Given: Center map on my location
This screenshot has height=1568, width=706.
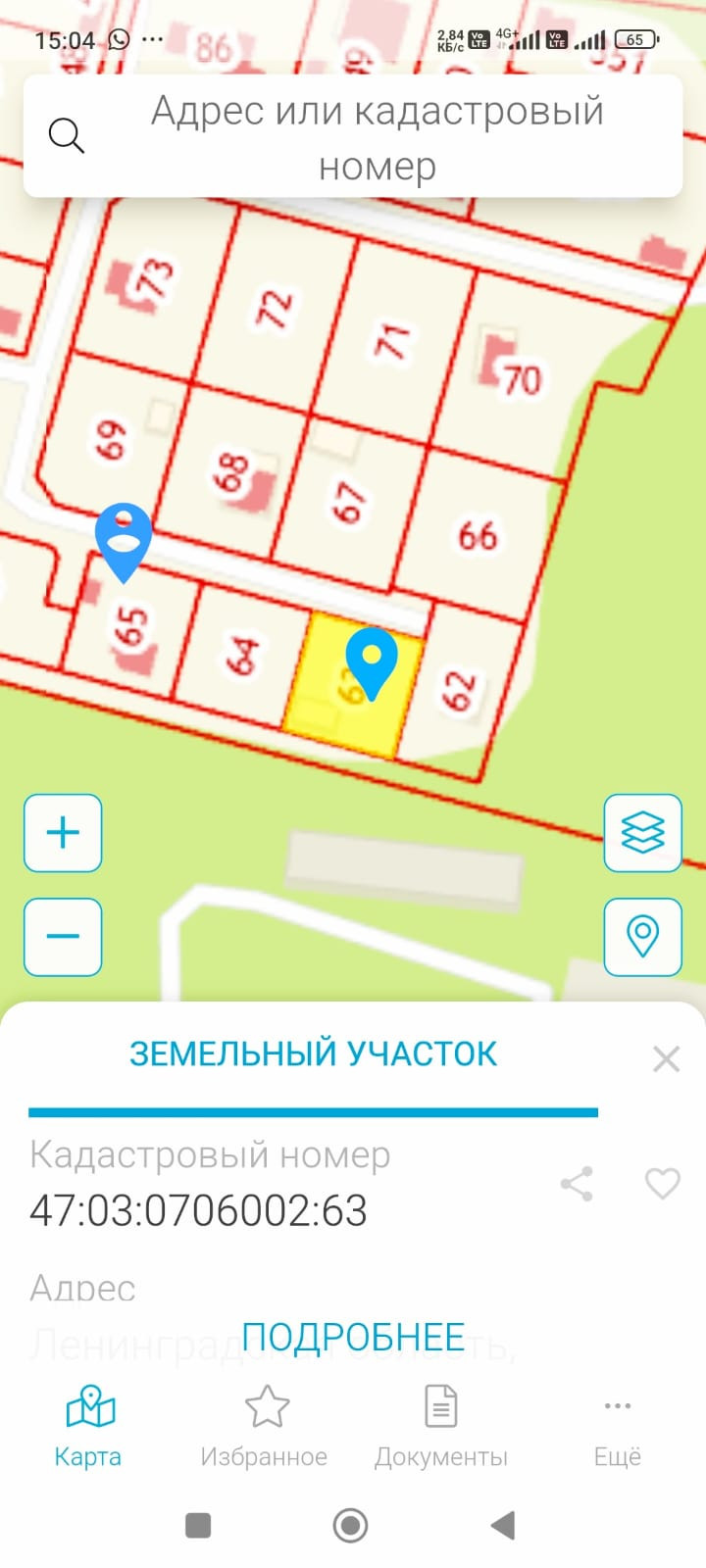Looking at the screenshot, I should (642, 936).
